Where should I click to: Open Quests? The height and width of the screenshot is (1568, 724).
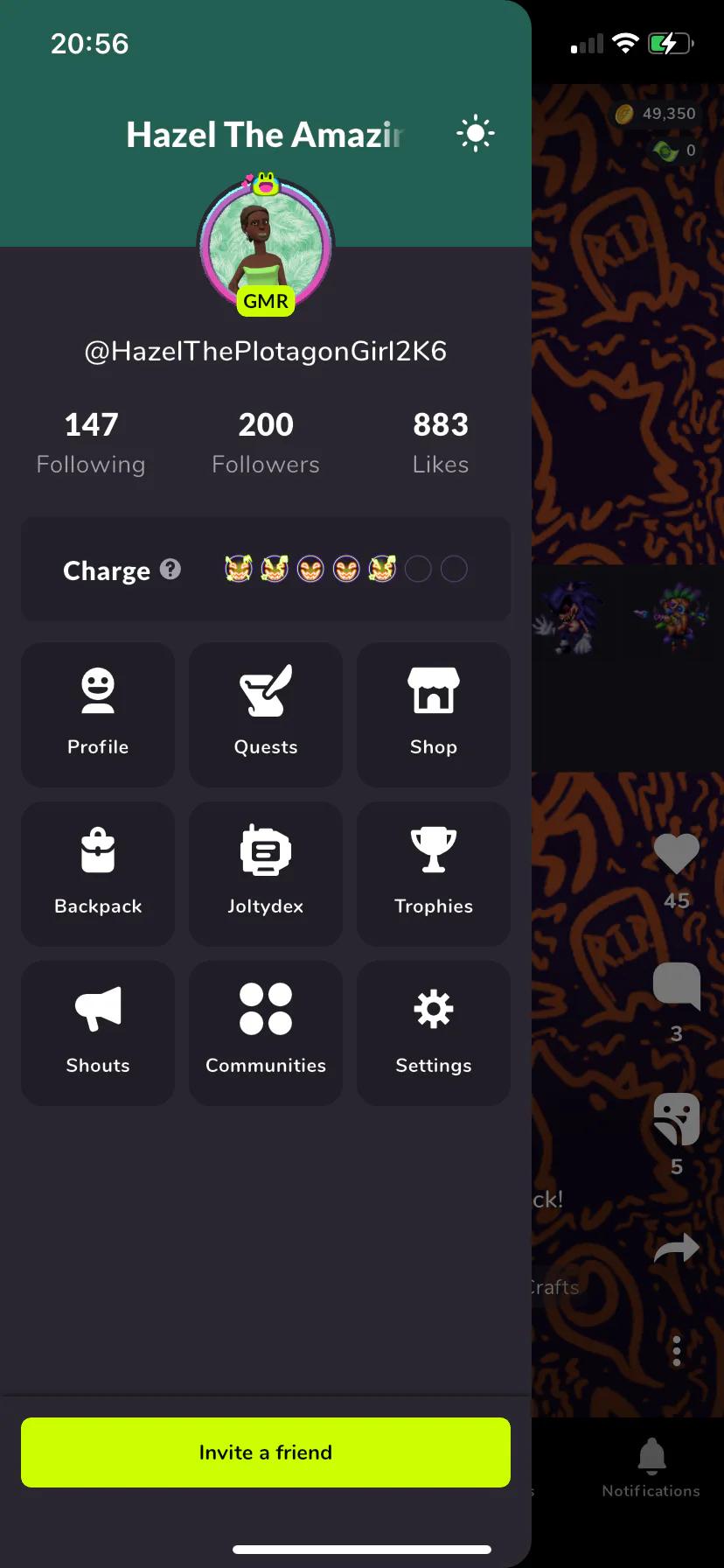pyautogui.click(x=266, y=715)
